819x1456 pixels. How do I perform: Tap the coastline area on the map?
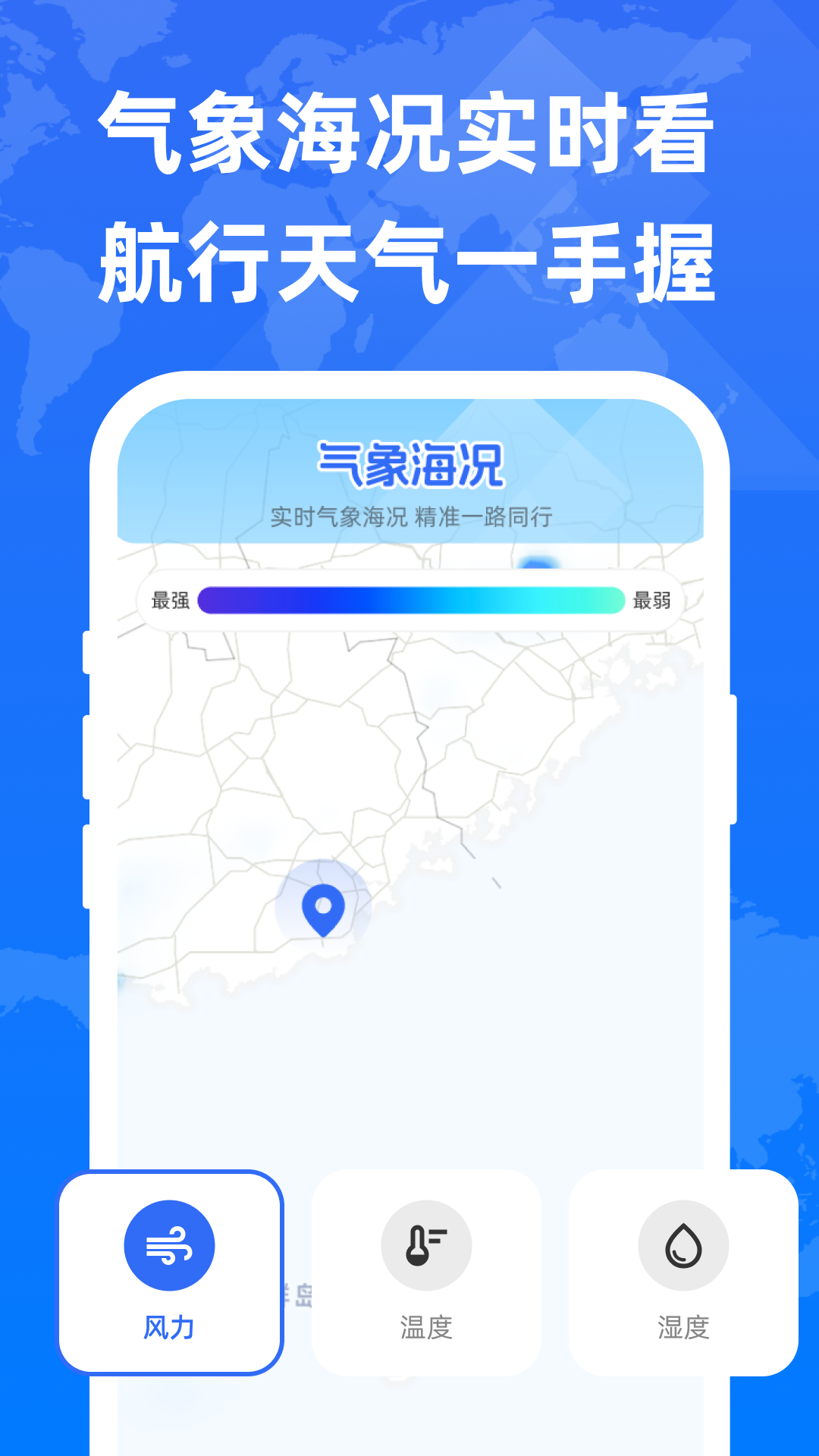[516, 811]
